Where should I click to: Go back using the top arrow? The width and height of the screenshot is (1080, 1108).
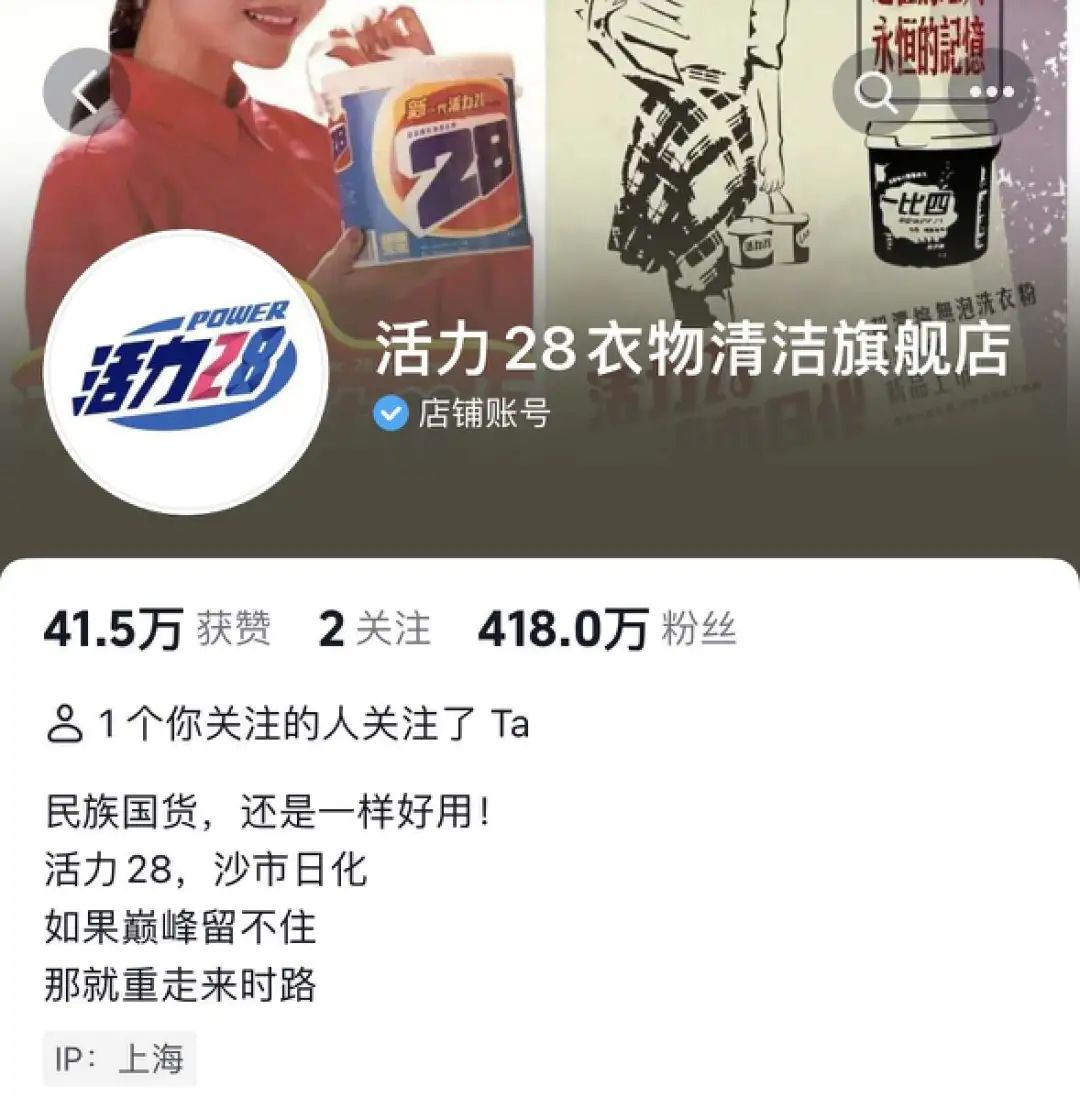coord(85,92)
